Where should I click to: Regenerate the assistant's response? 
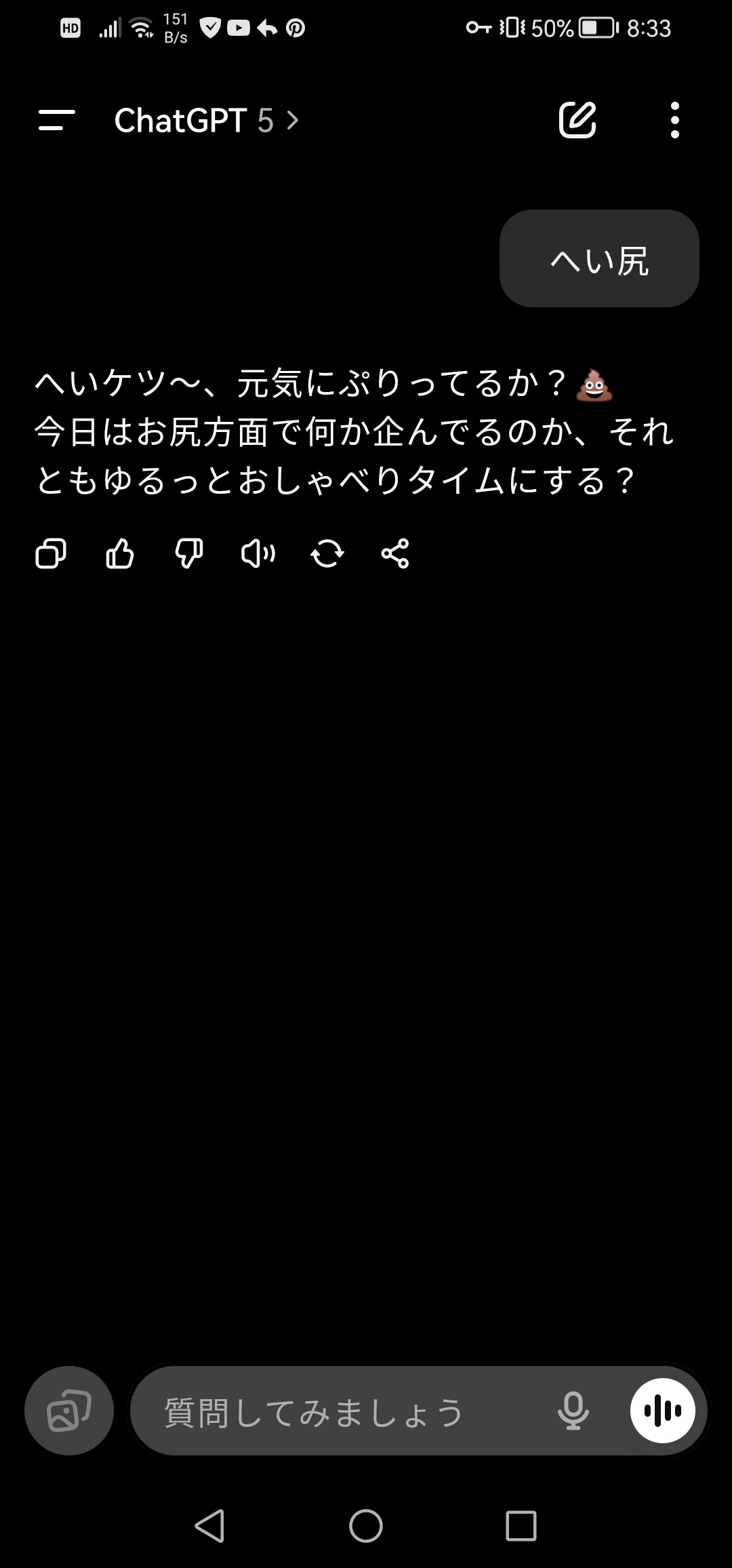coord(327,553)
